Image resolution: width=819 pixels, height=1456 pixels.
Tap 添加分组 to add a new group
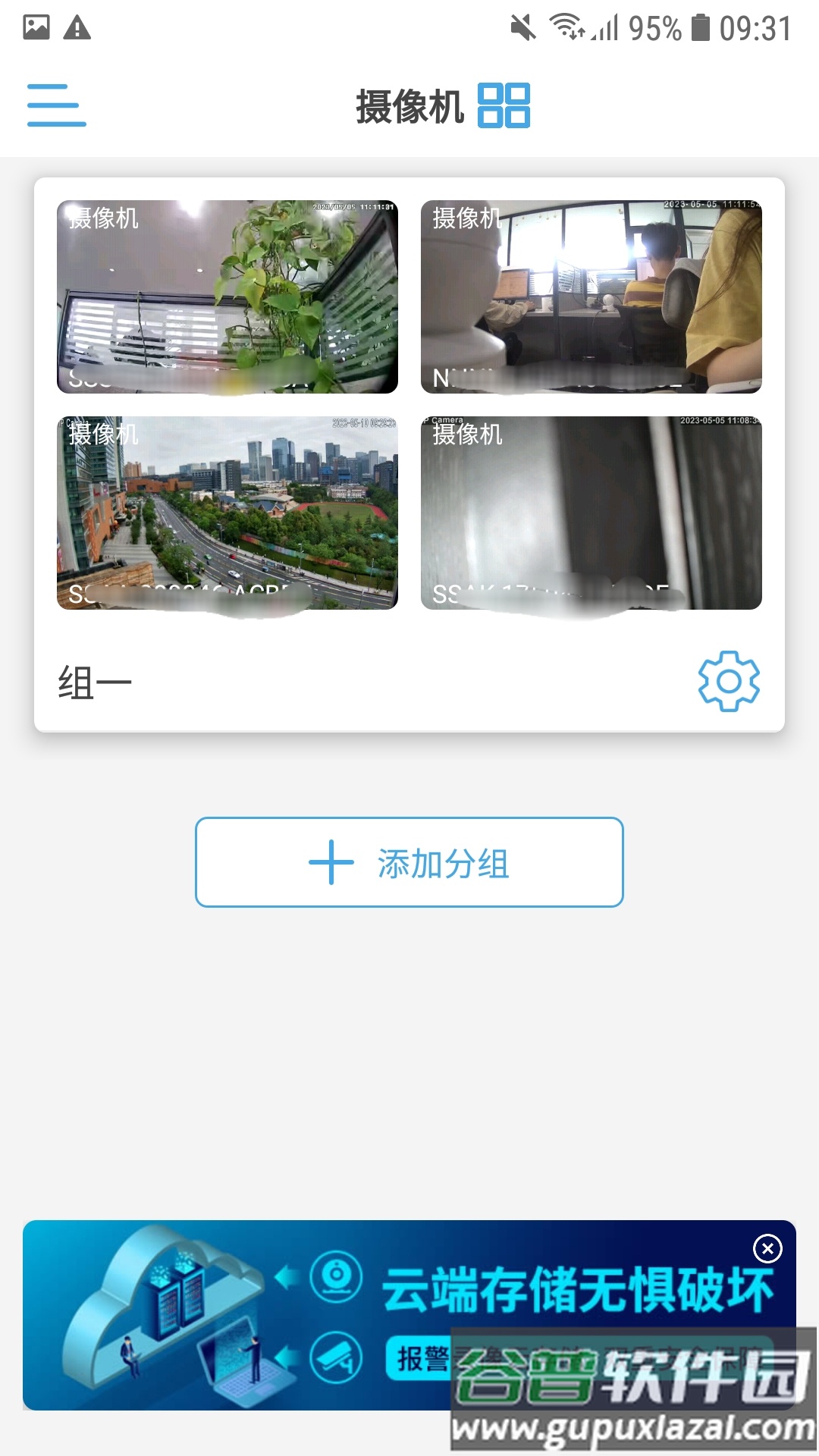(409, 863)
